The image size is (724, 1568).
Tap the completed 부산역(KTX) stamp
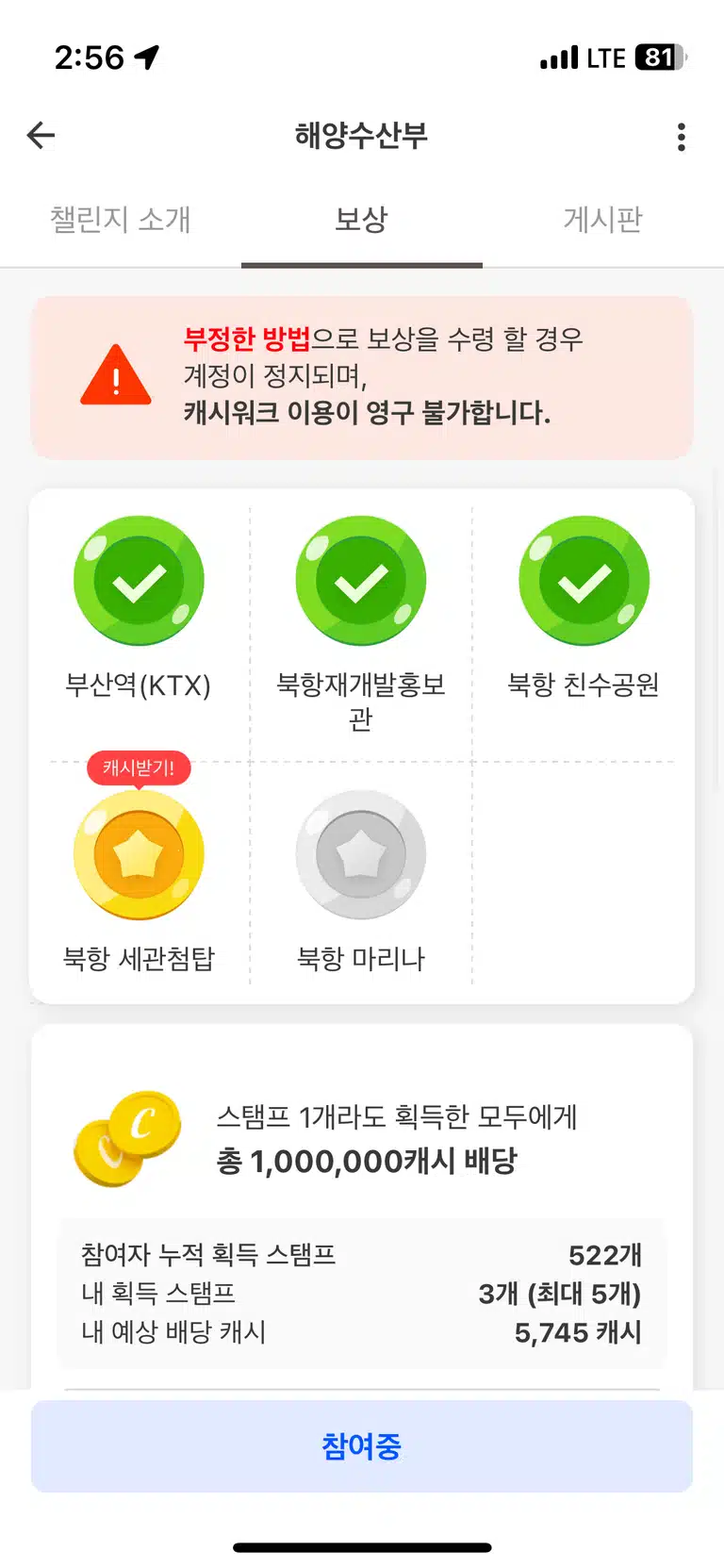[x=139, y=581]
